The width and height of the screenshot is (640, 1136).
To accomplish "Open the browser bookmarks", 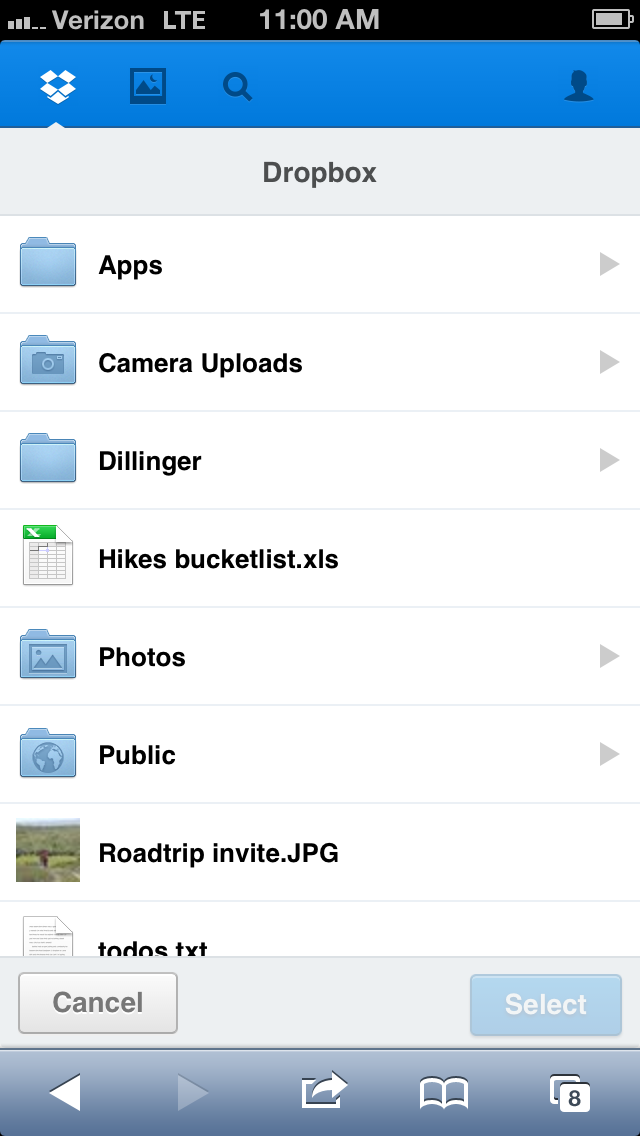I will (x=444, y=1093).
